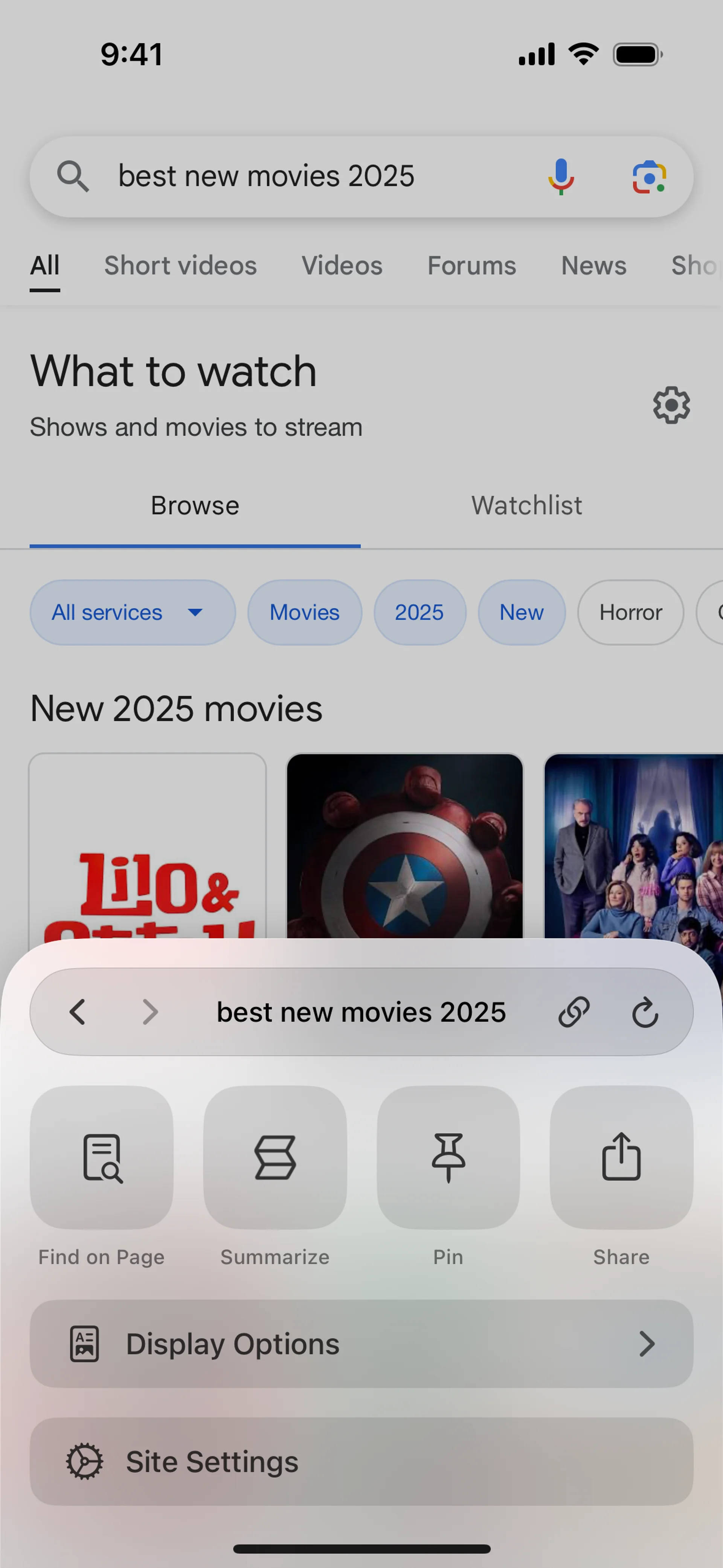Image resolution: width=723 pixels, height=1568 pixels.
Task: Copy the page link
Action: click(x=574, y=1012)
